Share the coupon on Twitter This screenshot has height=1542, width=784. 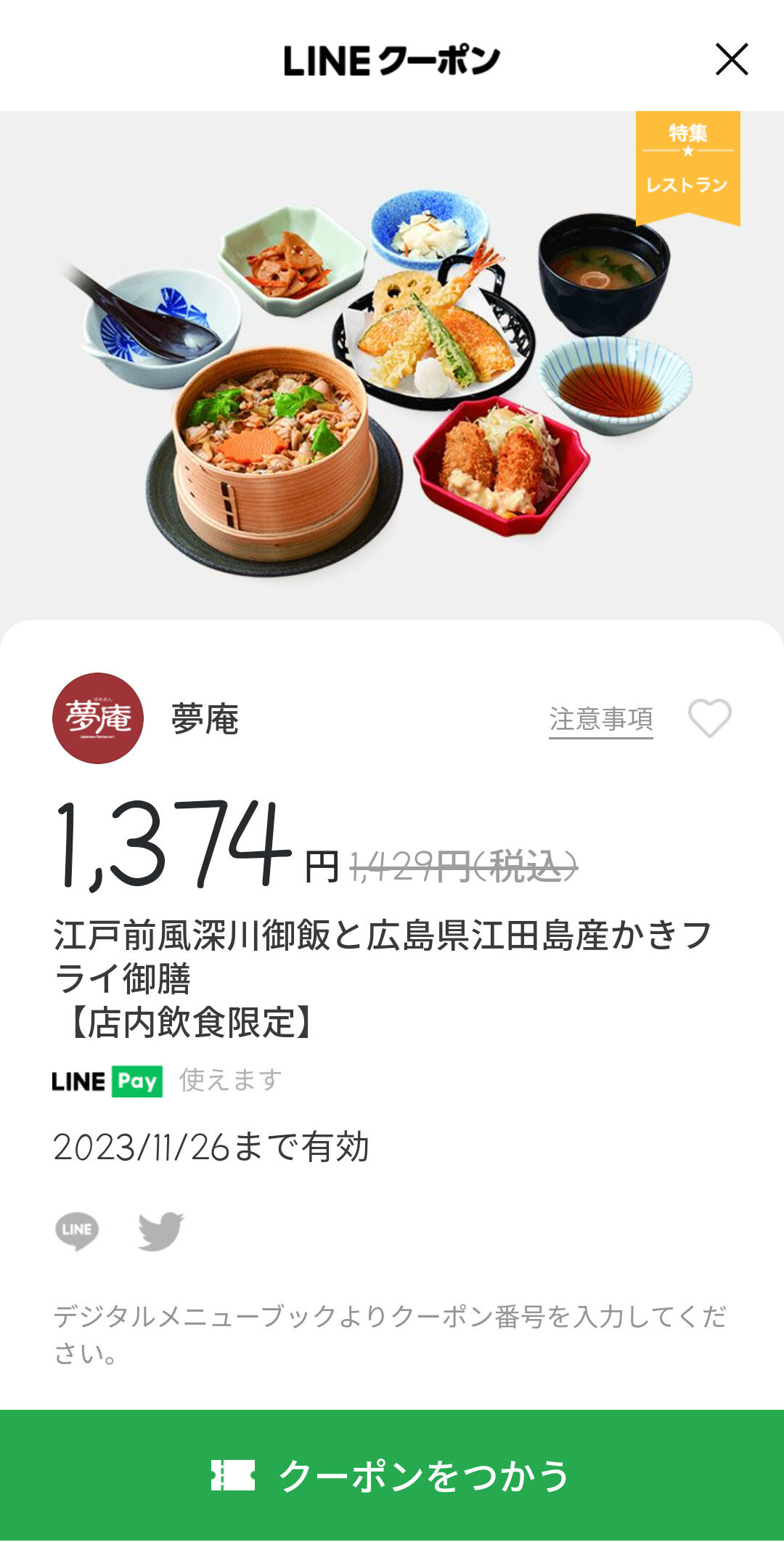[160, 1230]
